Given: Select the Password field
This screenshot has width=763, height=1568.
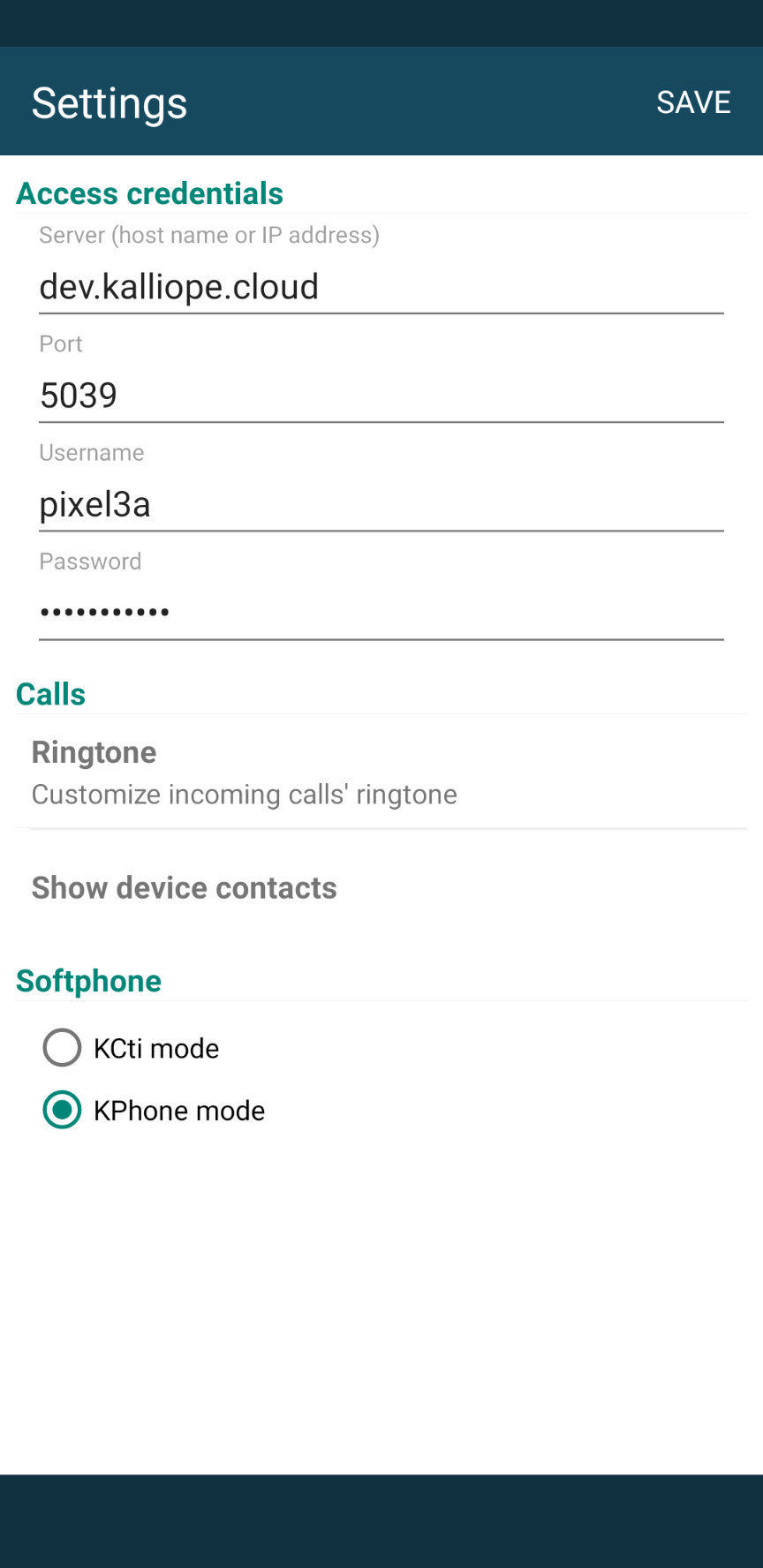Looking at the screenshot, I should click(x=381, y=612).
